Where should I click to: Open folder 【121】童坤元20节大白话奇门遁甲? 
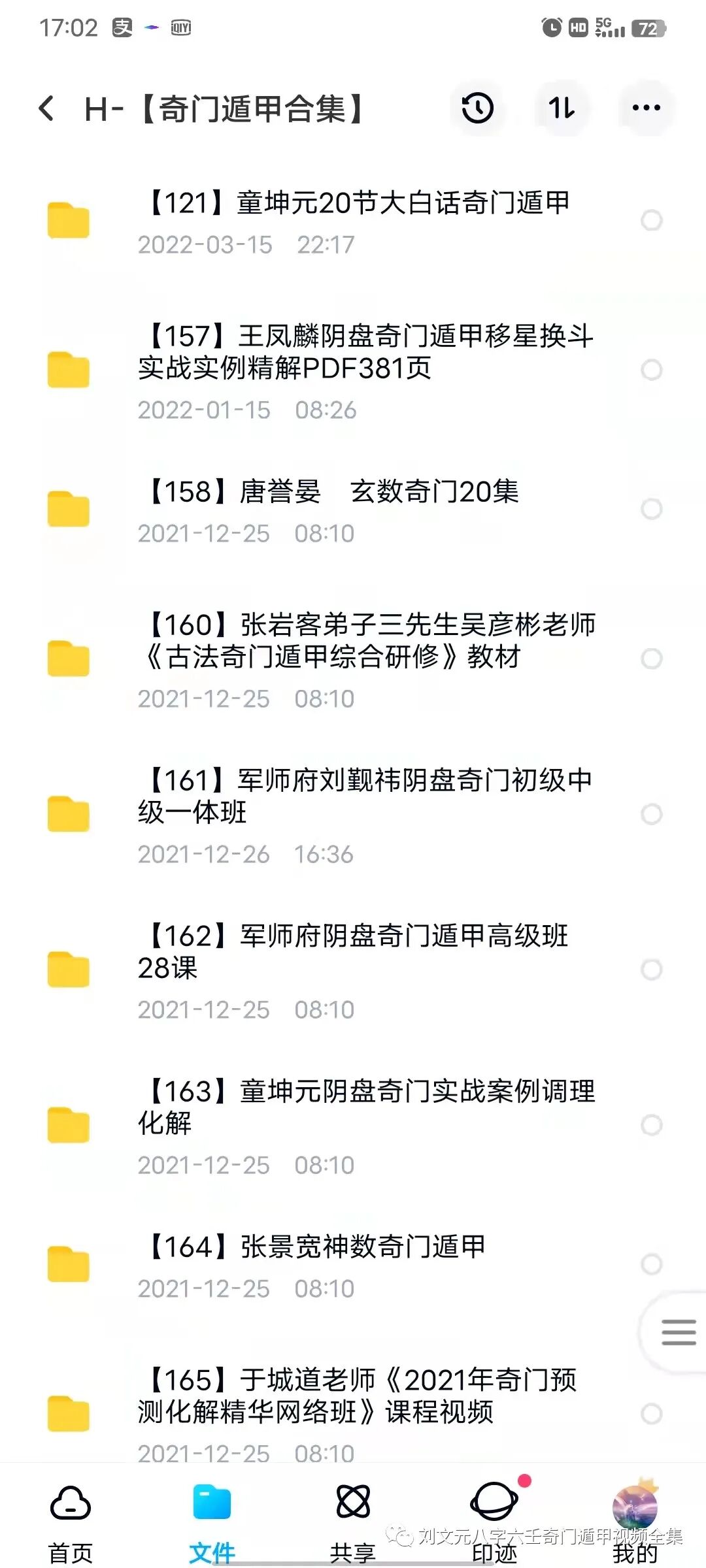tap(353, 221)
